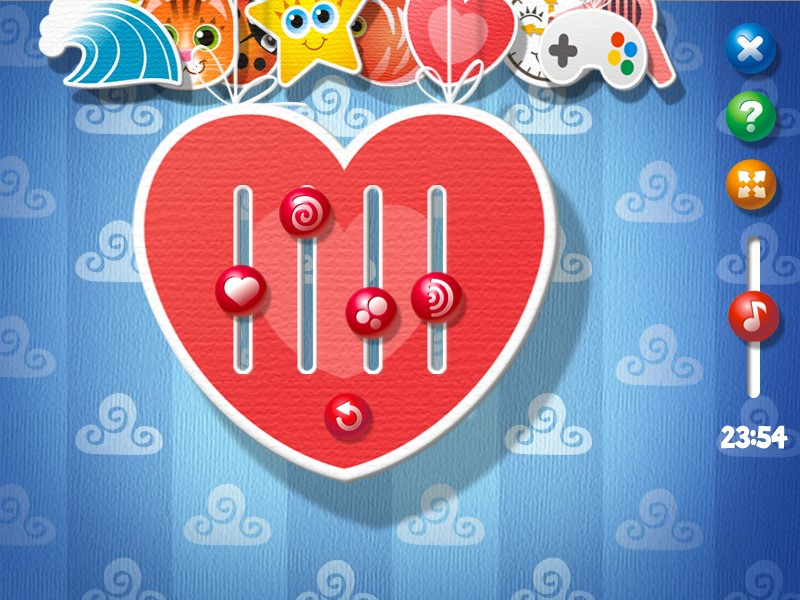Tap the swirl knob on fourth slider
The height and width of the screenshot is (600, 800).
click(x=437, y=297)
